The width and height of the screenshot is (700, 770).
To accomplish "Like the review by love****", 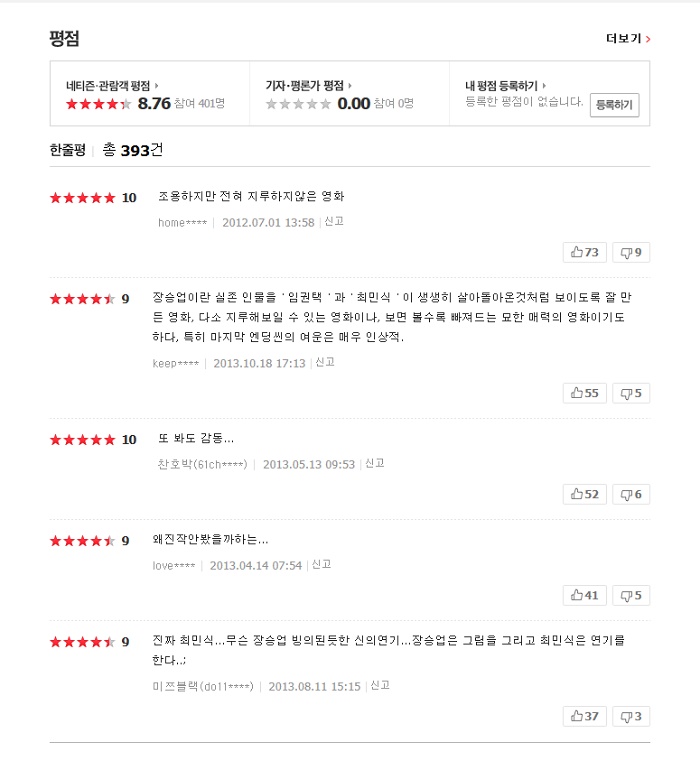I will (x=584, y=595).
